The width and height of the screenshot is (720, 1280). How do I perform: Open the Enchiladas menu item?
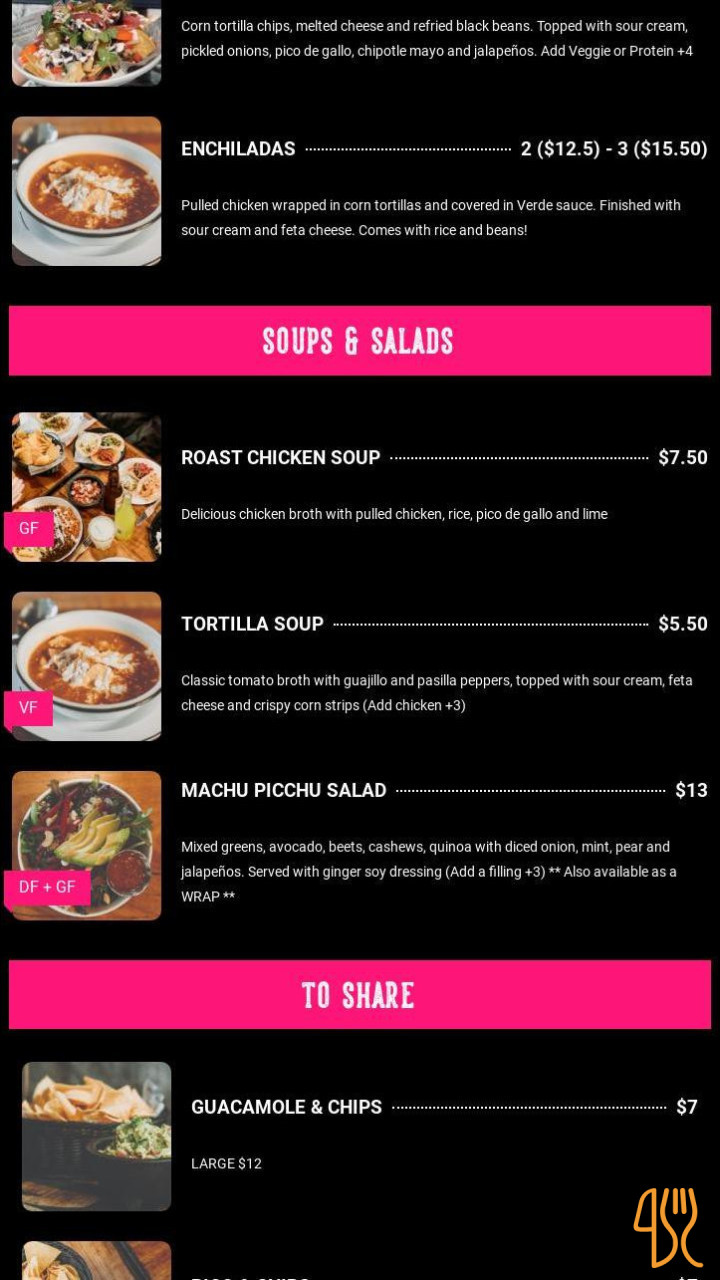[238, 149]
